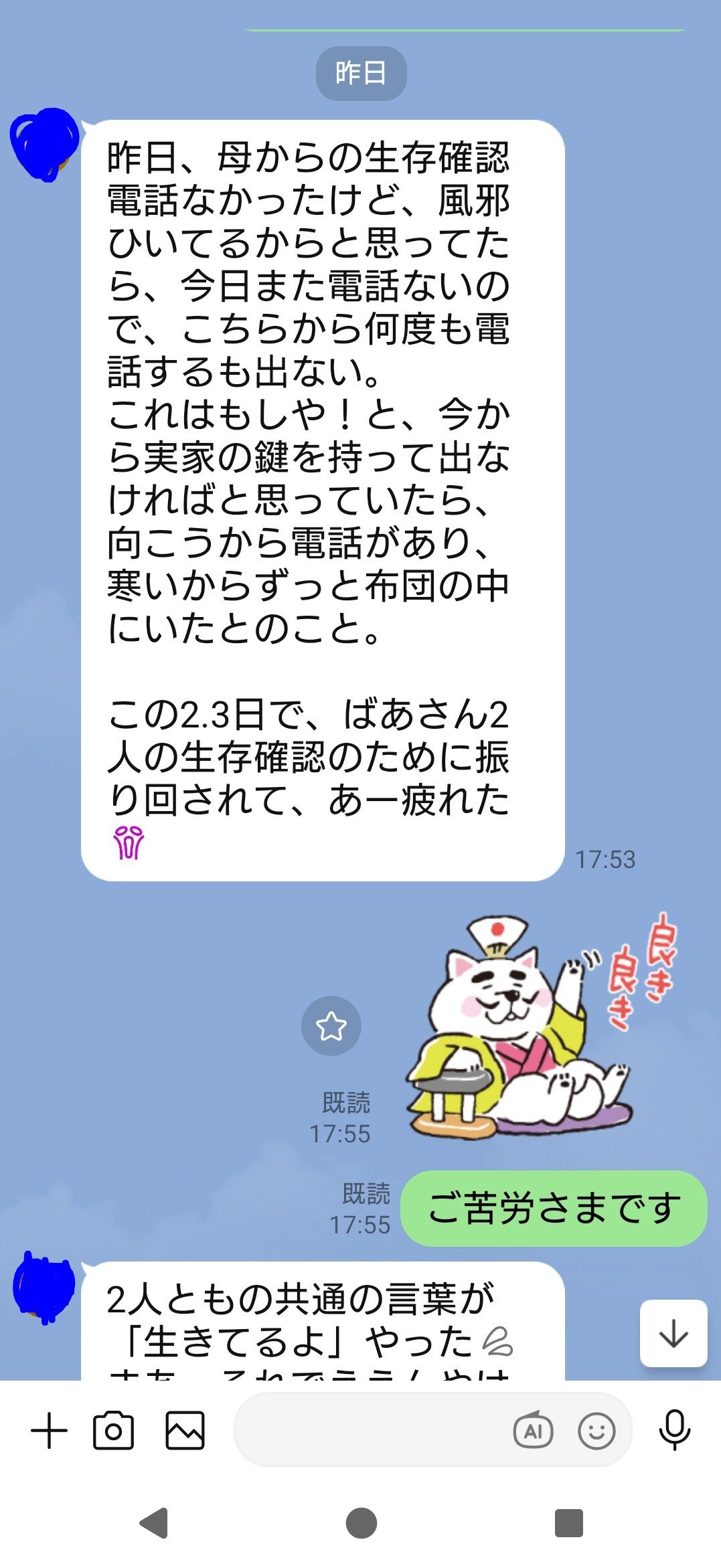Tap the message input field
This screenshot has width=721, height=1568.
click(x=368, y=1431)
